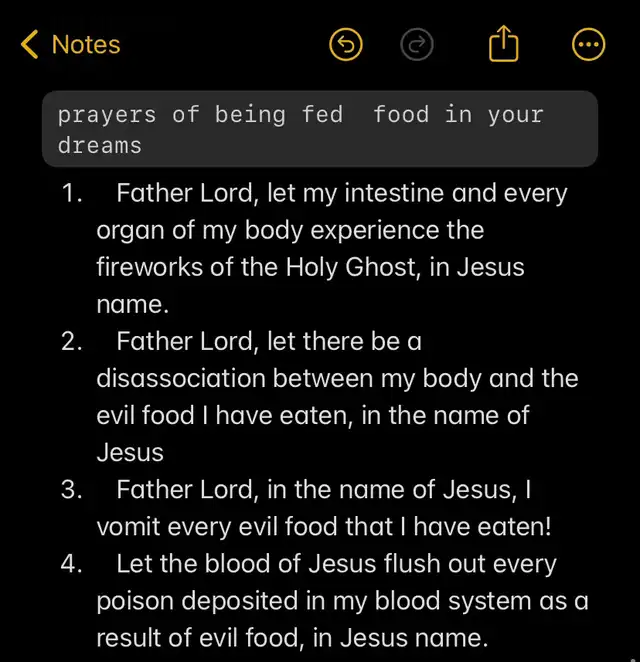Undo the last edit
Viewport: 640px width, 662px height.
(346, 44)
